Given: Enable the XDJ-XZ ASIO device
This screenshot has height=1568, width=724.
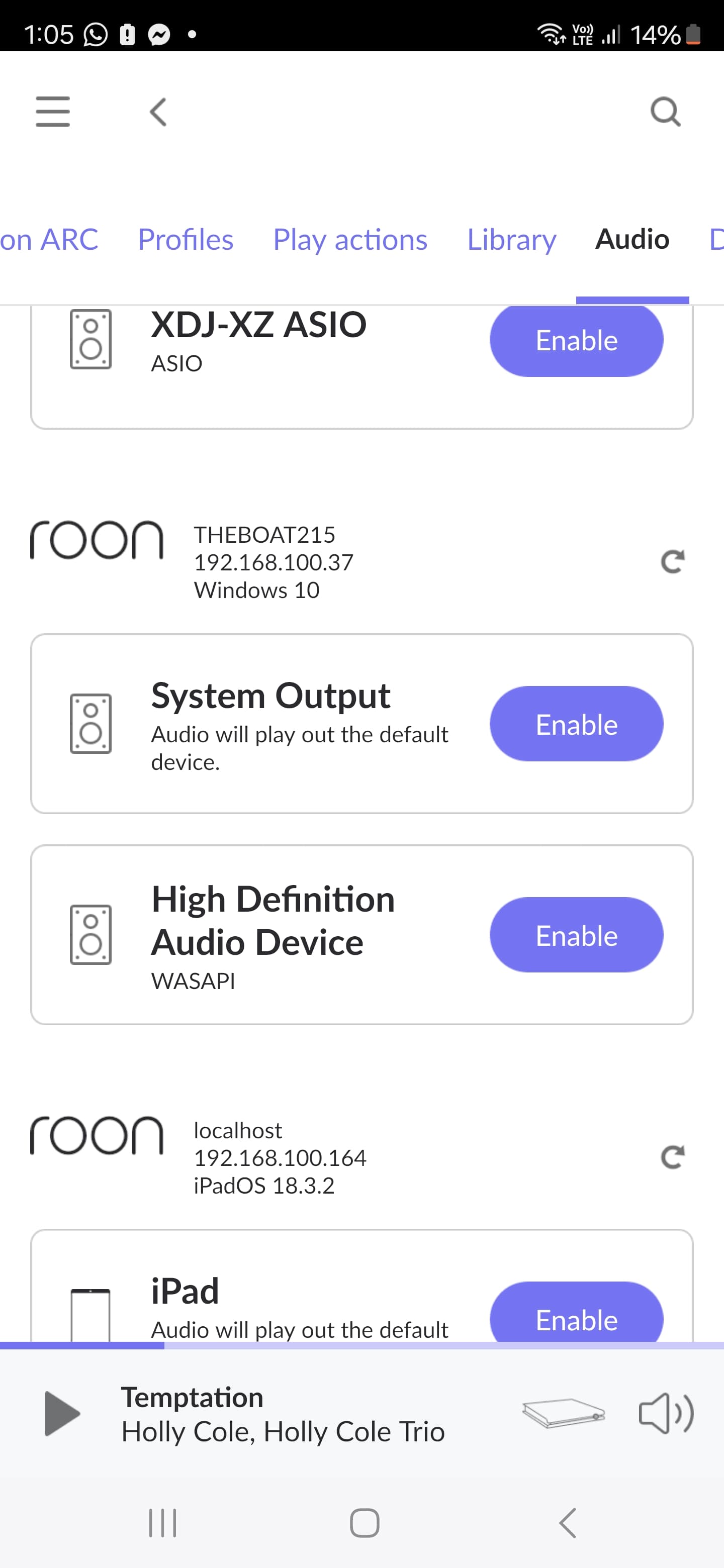Looking at the screenshot, I should coord(576,340).
